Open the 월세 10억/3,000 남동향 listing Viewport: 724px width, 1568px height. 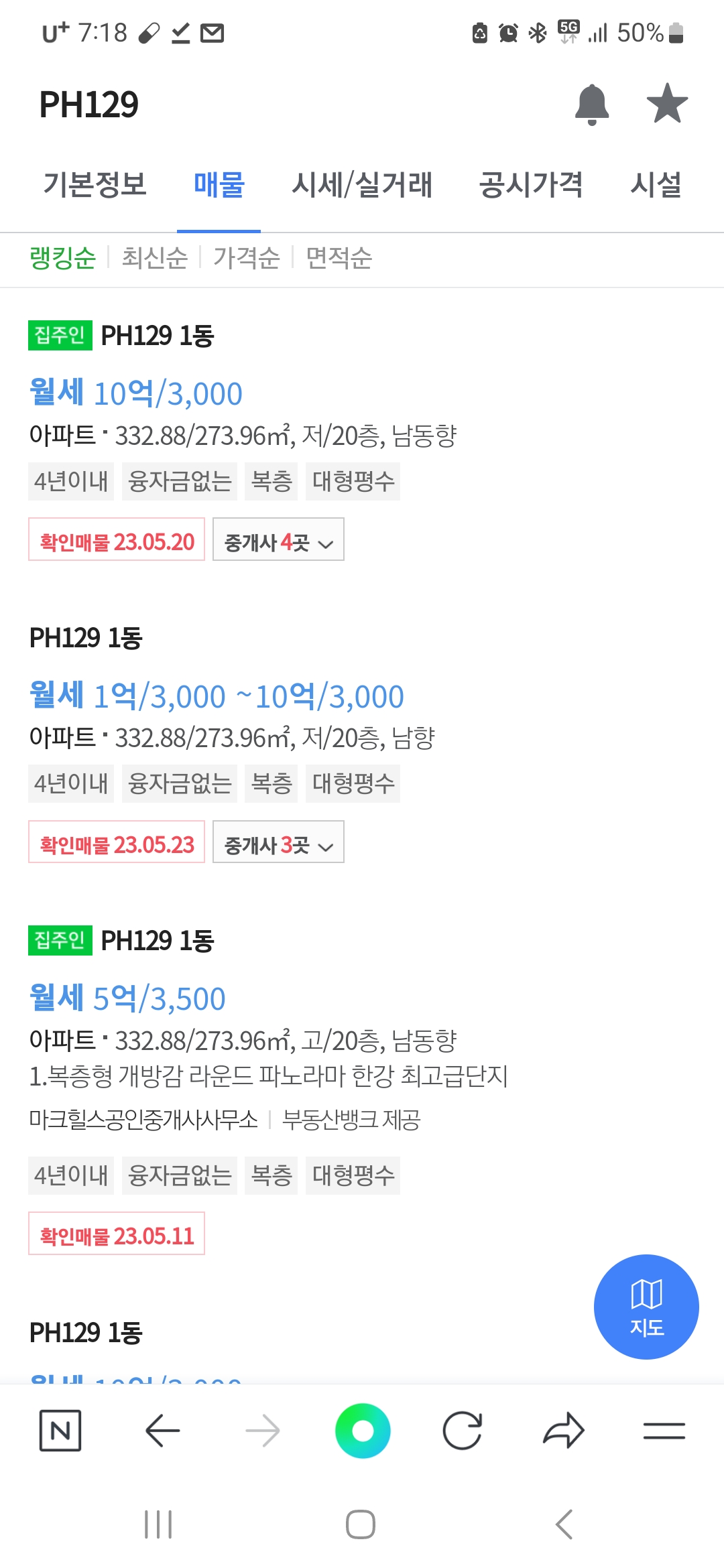pyautogui.click(x=135, y=393)
